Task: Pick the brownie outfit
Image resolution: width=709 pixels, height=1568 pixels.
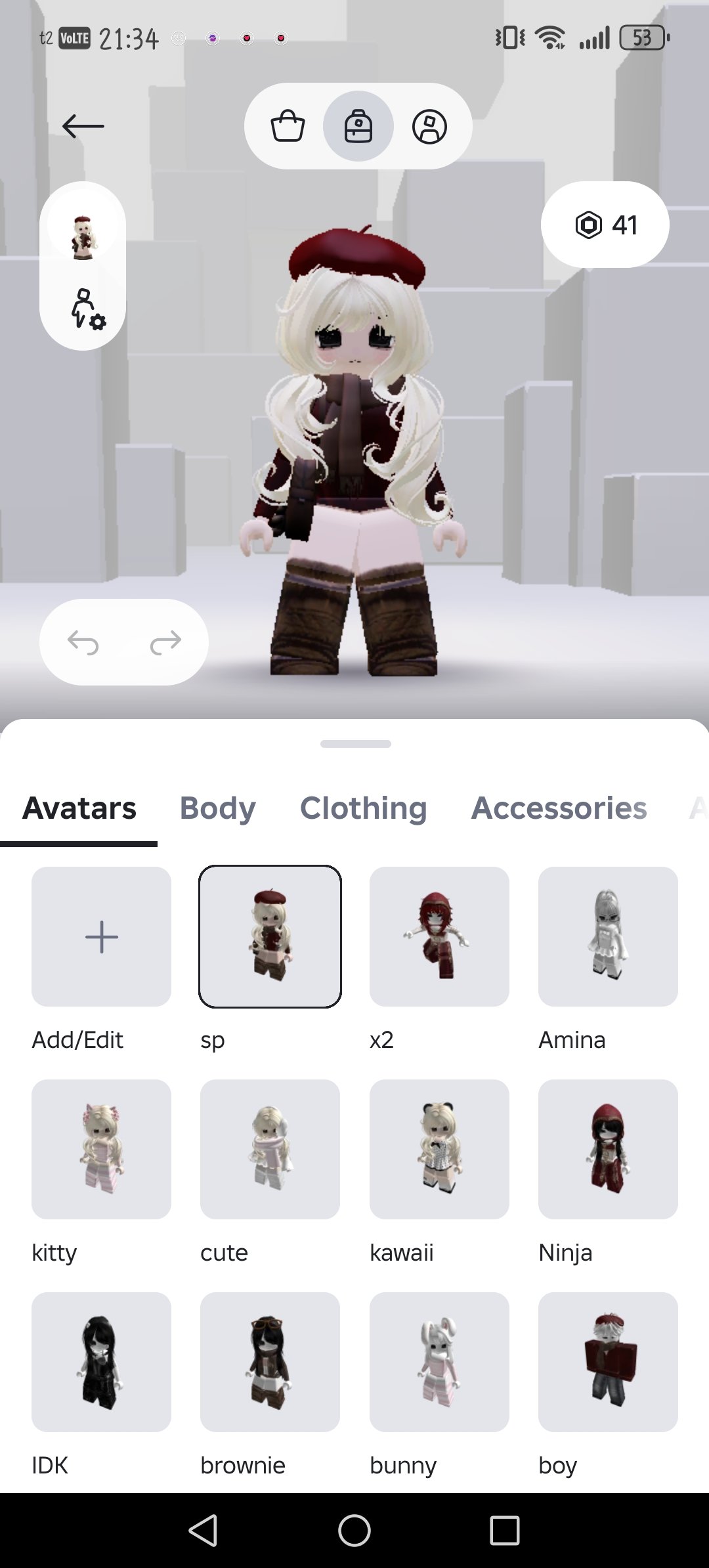Action: click(270, 1362)
